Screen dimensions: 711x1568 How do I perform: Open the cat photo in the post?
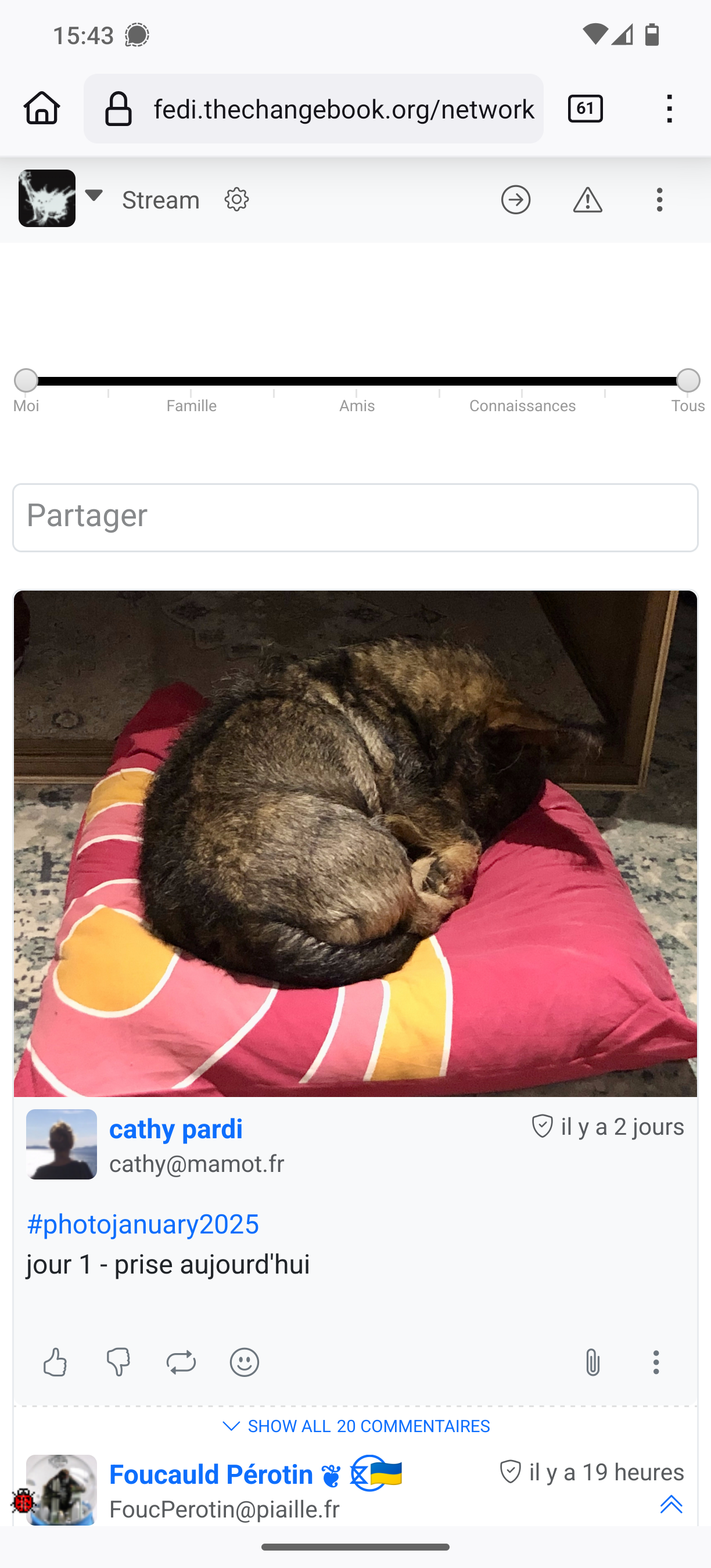[x=355, y=843]
